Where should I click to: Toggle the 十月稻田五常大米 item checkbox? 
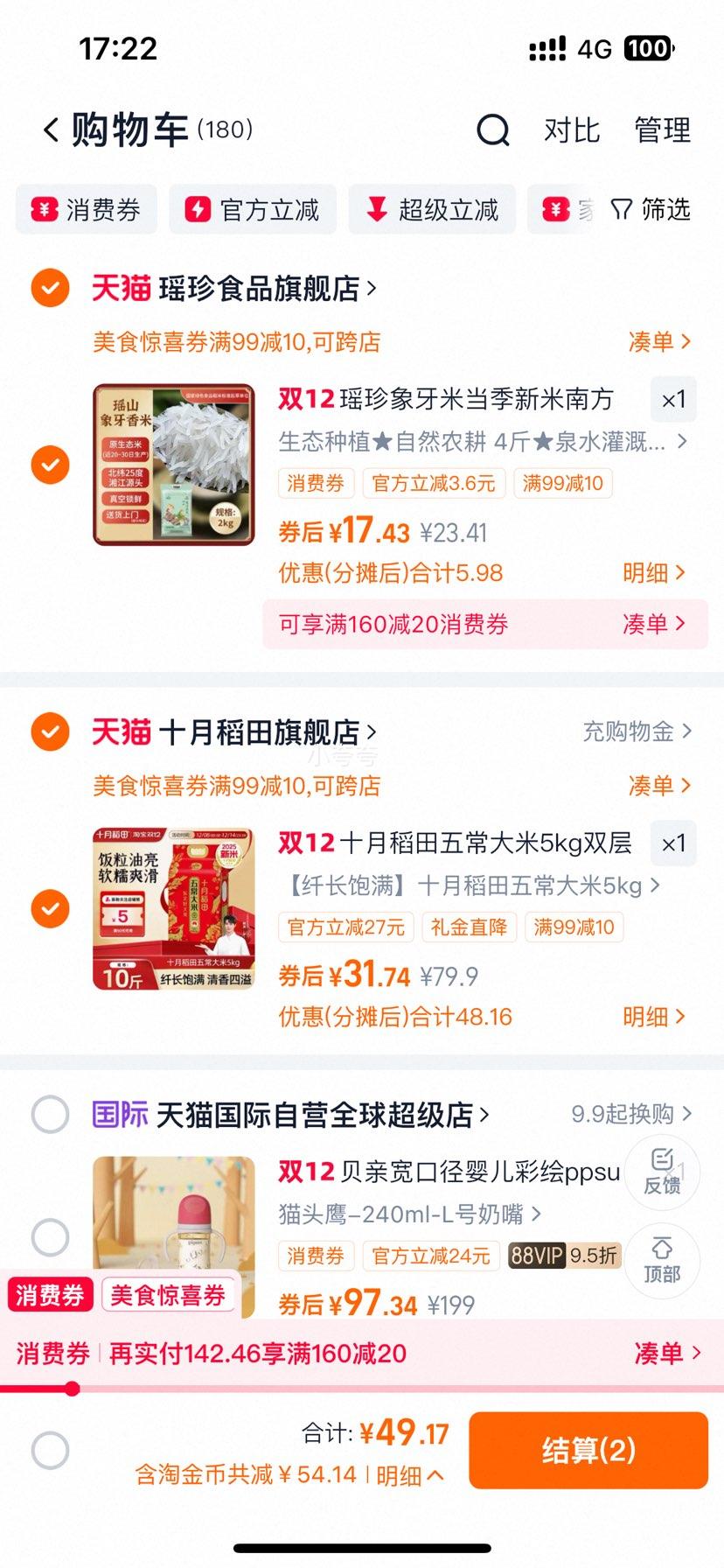tap(50, 908)
